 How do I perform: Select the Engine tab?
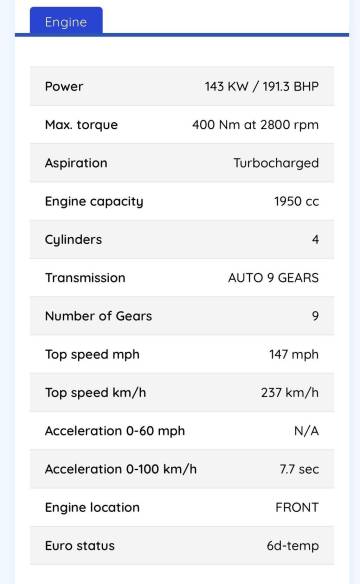(x=66, y=21)
